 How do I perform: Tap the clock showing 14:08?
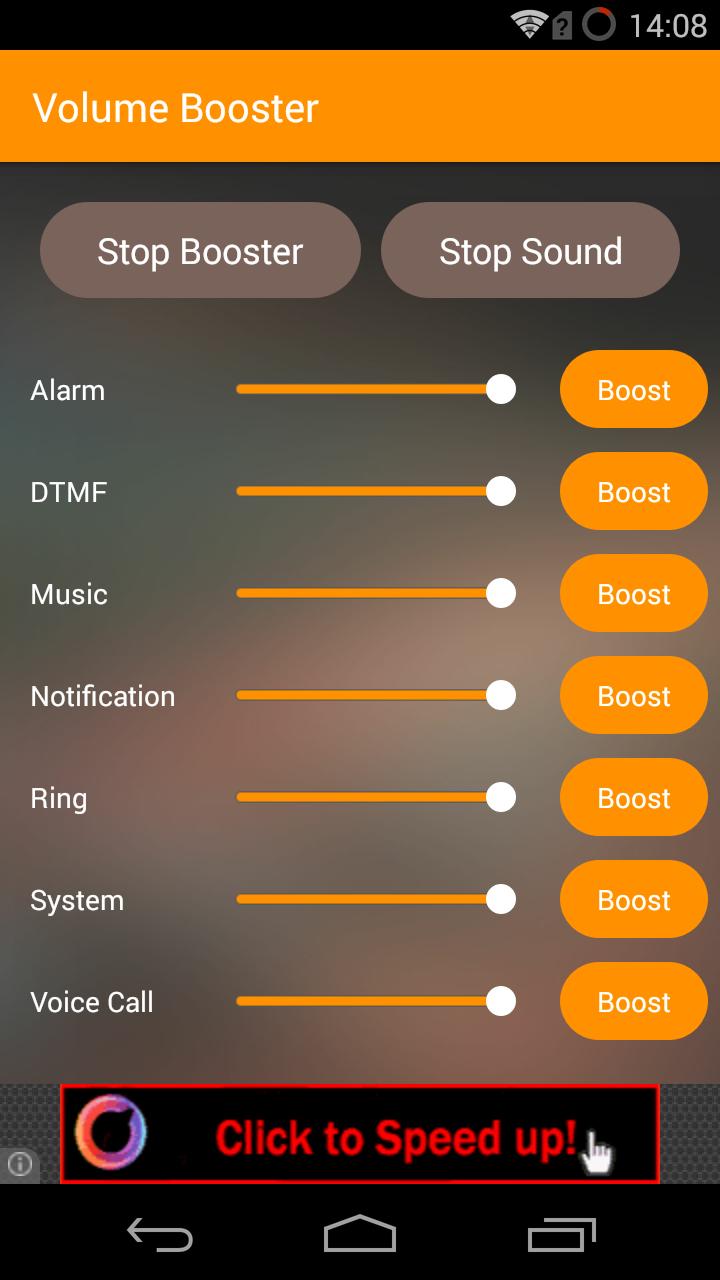pyautogui.click(x=668, y=25)
